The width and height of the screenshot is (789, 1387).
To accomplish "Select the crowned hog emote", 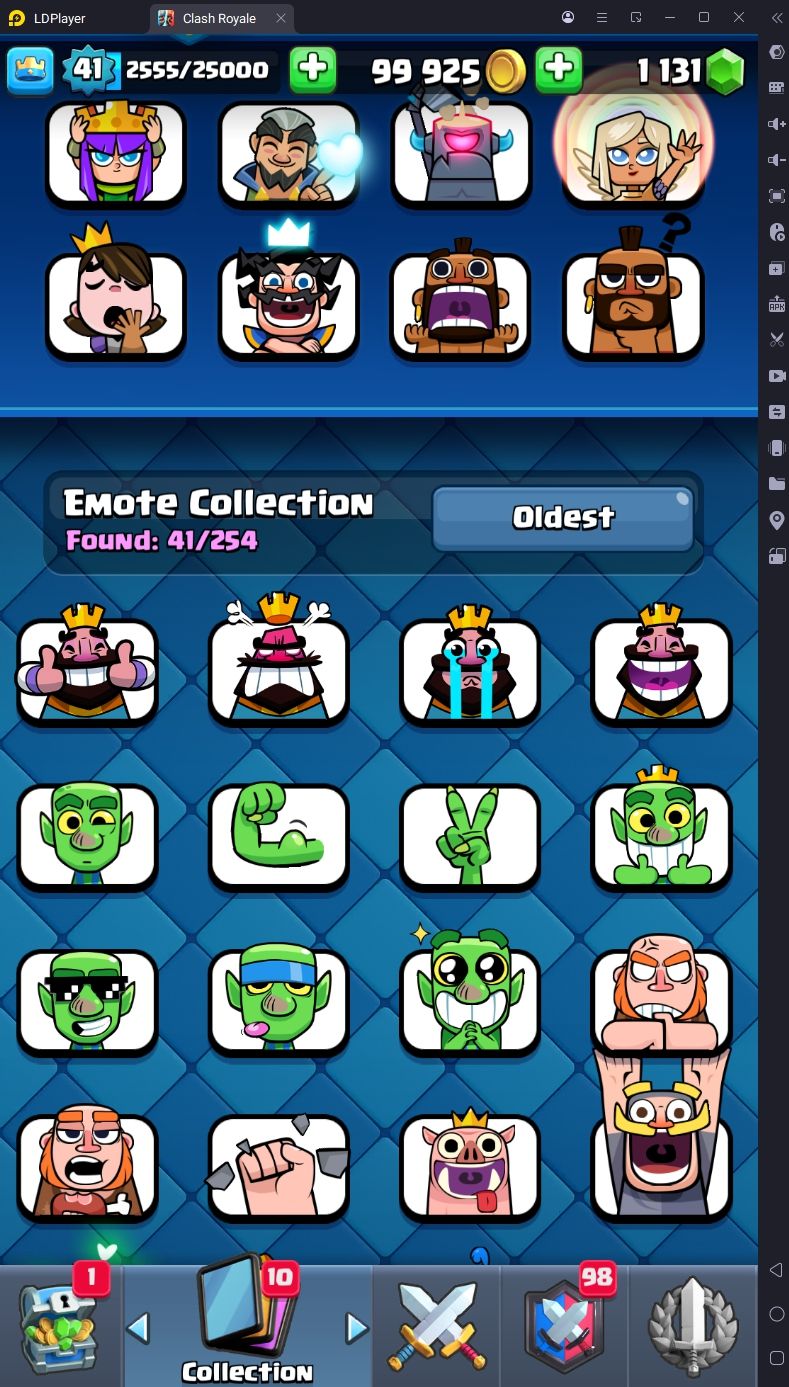I will 470,1167.
